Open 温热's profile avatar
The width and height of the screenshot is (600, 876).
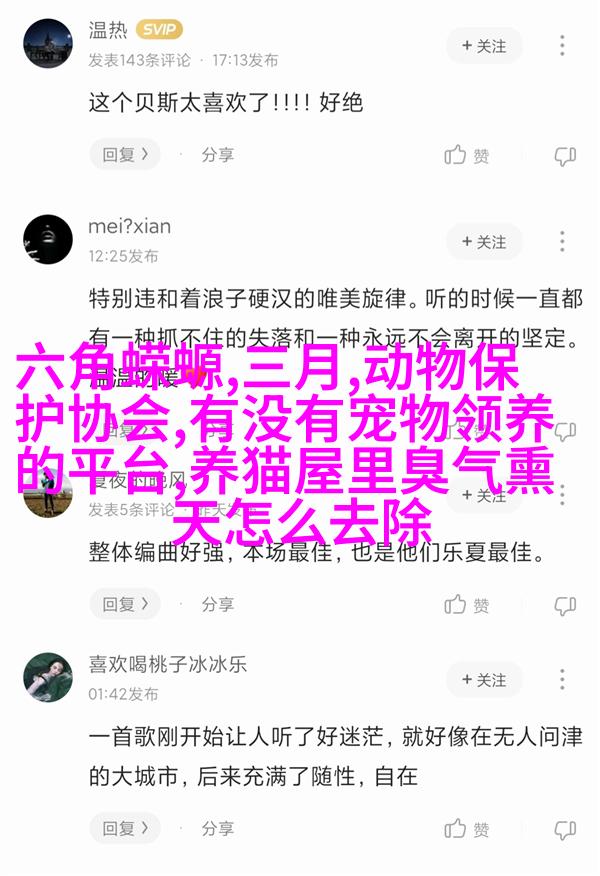click(47, 45)
